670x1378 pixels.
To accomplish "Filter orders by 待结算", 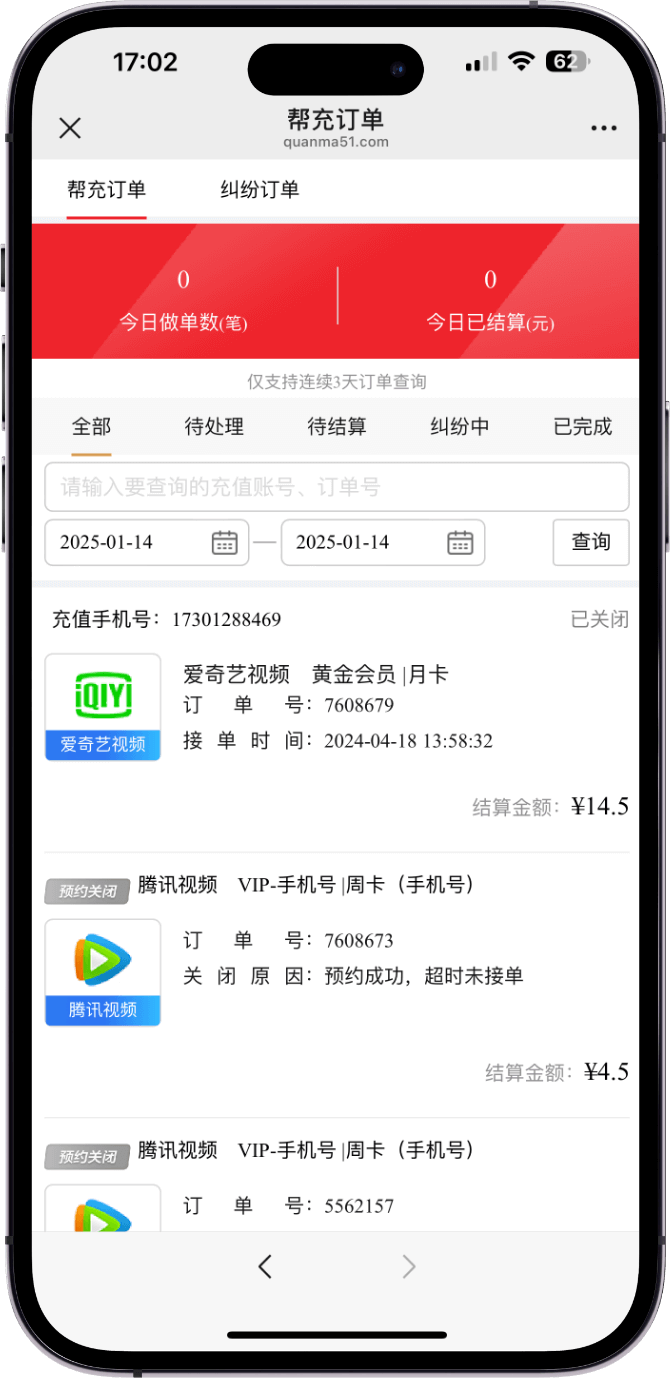I will [336, 427].
